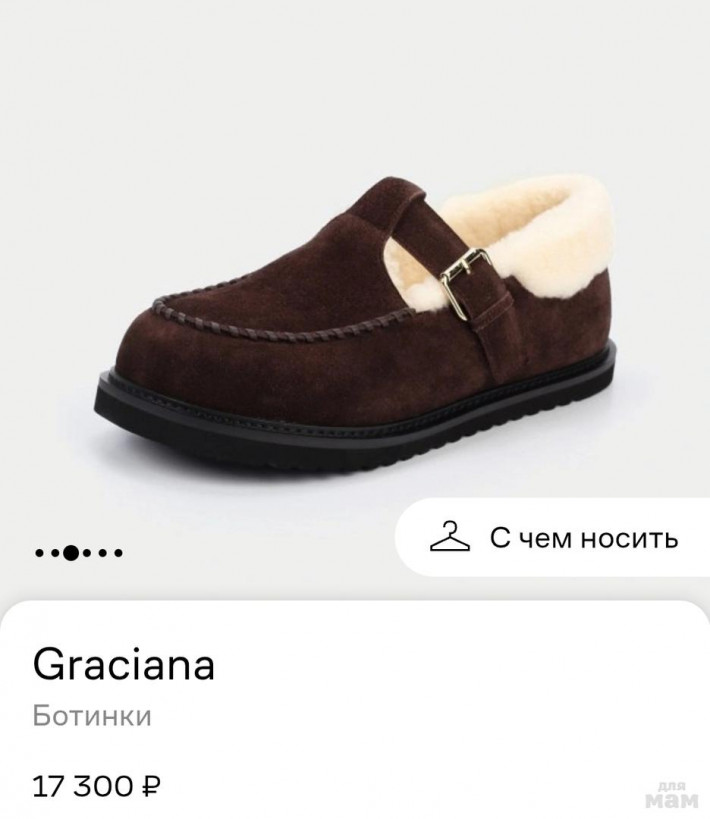Viewport: 710px width, 819px height.
Task: Tap the product photo page indicator dots
Action: (78, 552)
